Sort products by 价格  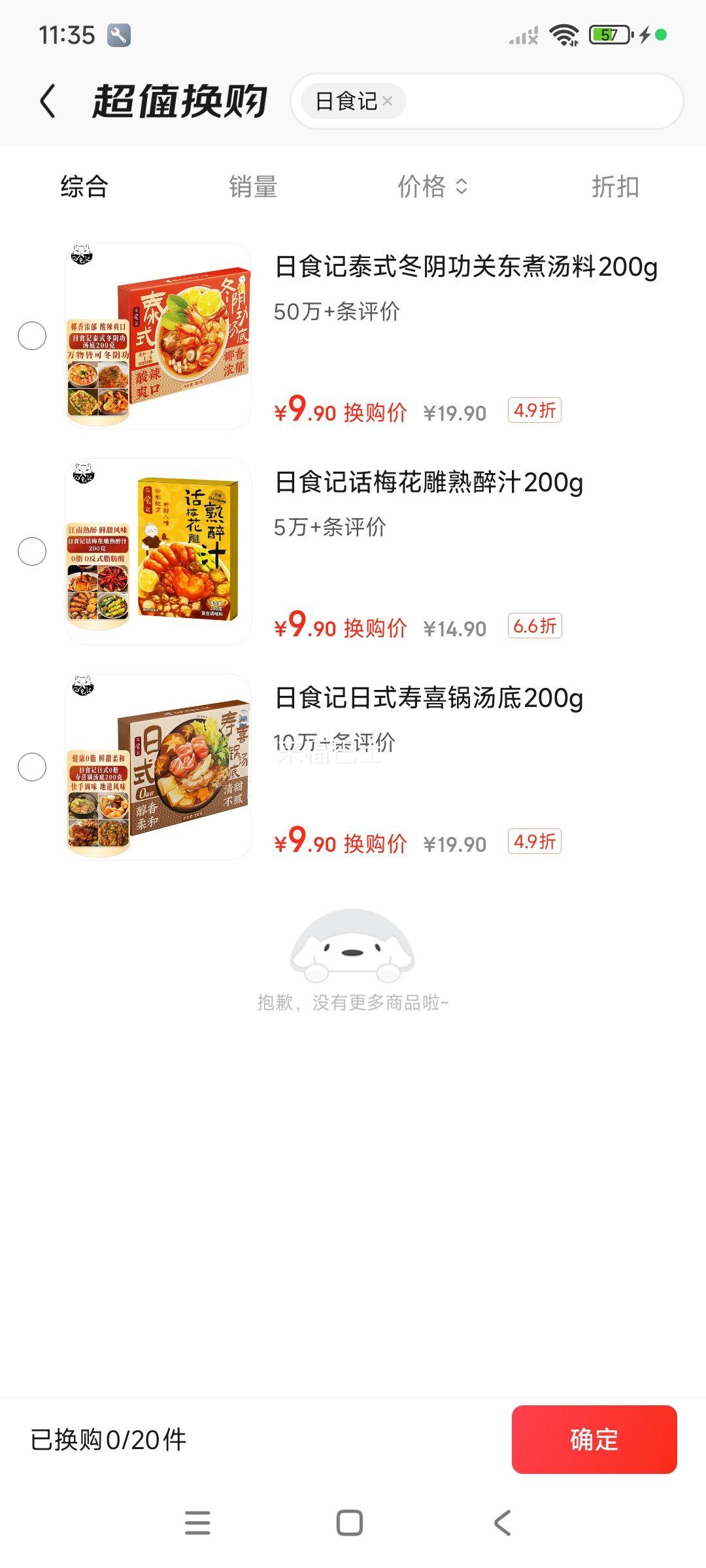click(432, 187)
